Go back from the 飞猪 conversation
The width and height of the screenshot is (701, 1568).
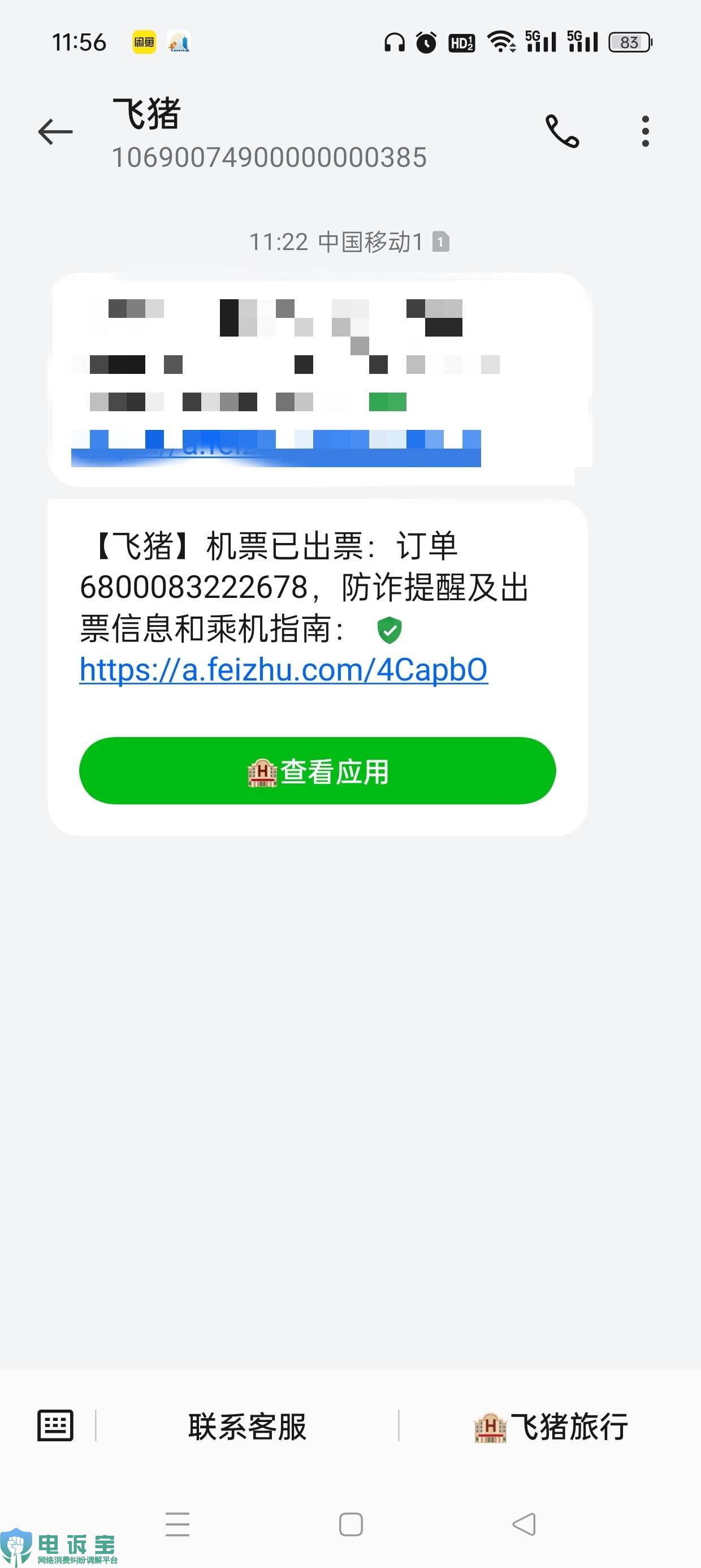55,131
